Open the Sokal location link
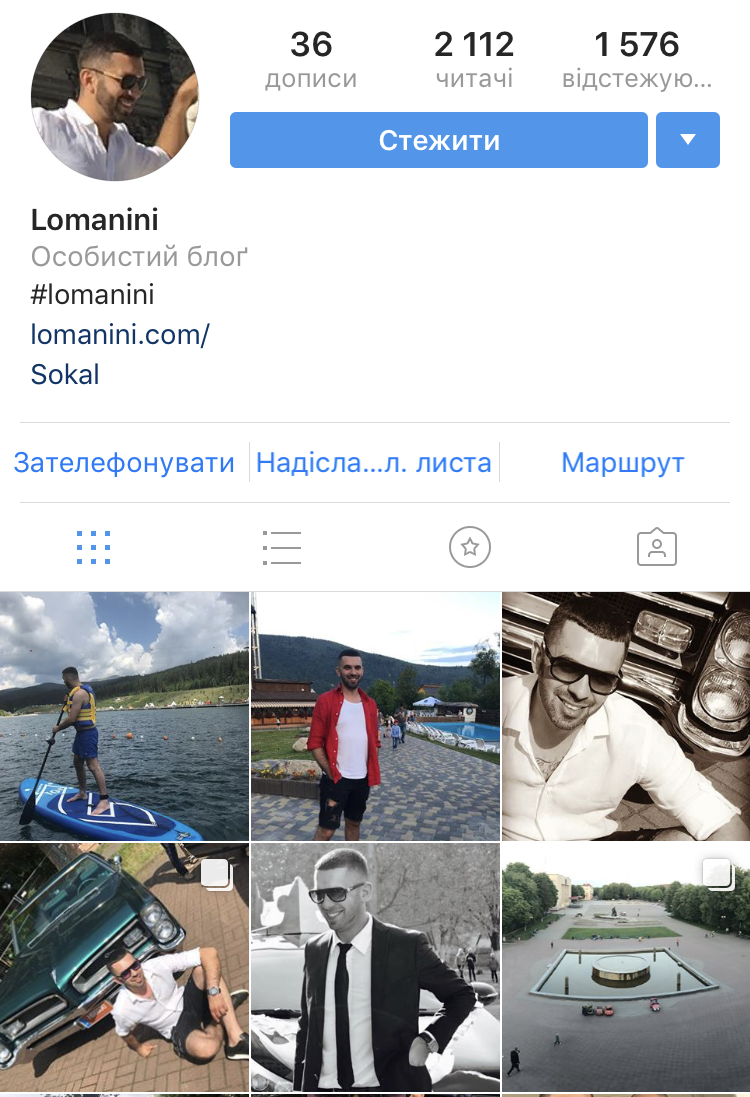Screen dimensions: 750x1097 click(x=65, y=375)
